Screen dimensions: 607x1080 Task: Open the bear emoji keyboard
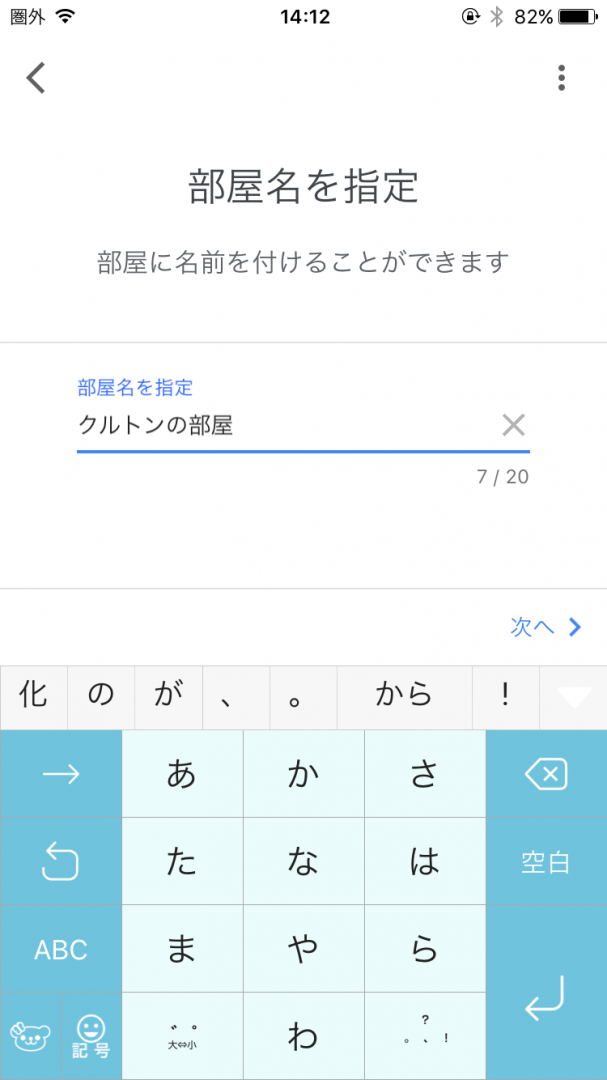click(30, 1036)
